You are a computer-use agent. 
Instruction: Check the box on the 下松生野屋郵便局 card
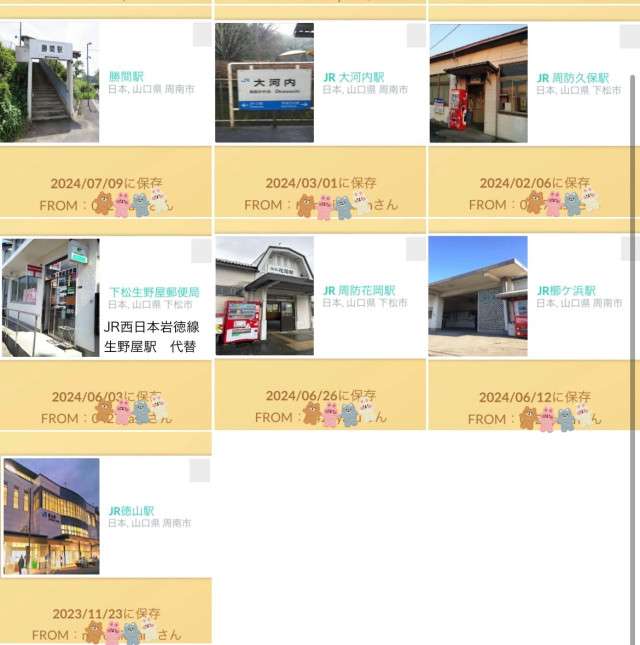point(201,250)
